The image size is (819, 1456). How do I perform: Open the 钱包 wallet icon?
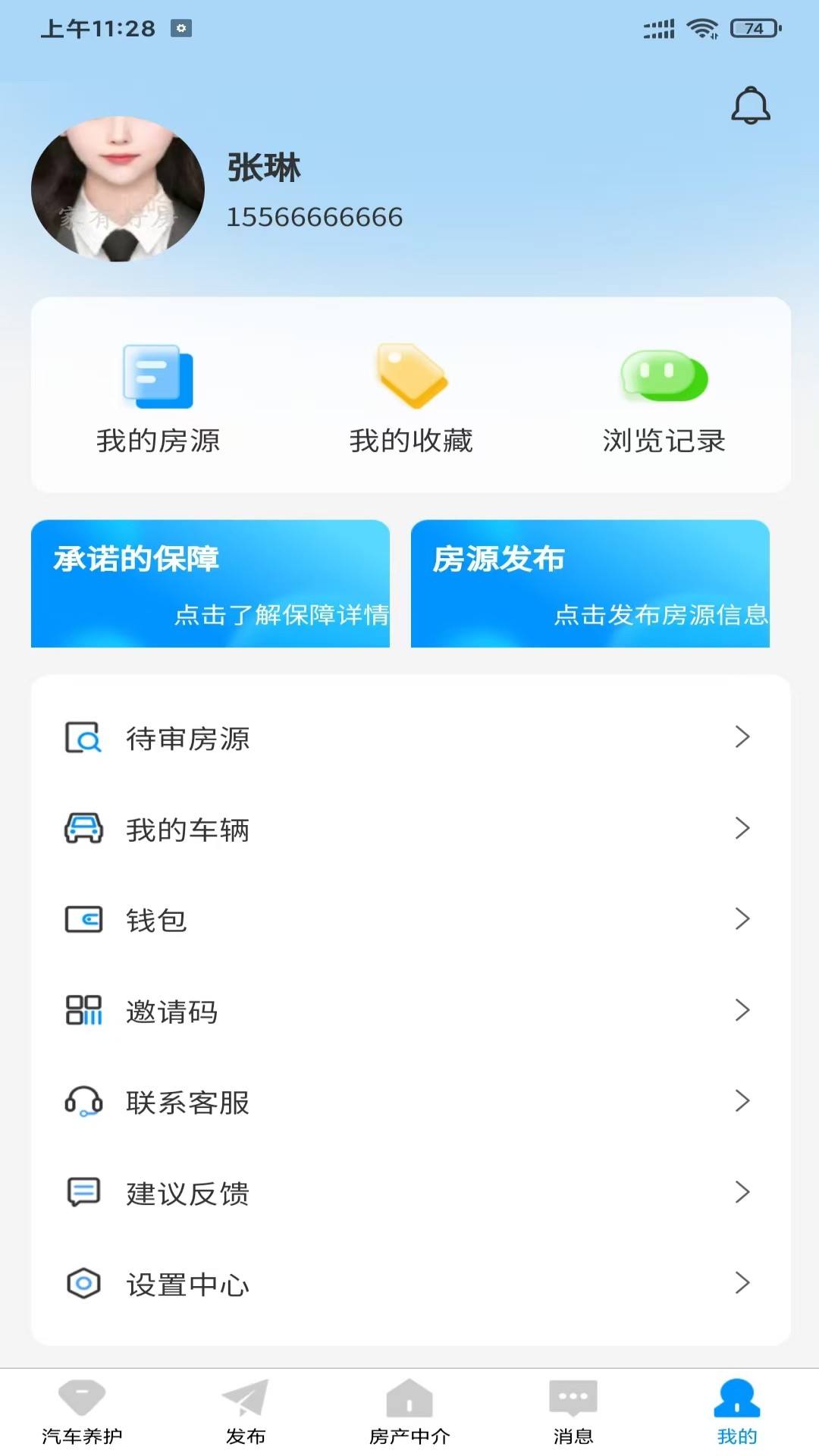coord(83,919)
